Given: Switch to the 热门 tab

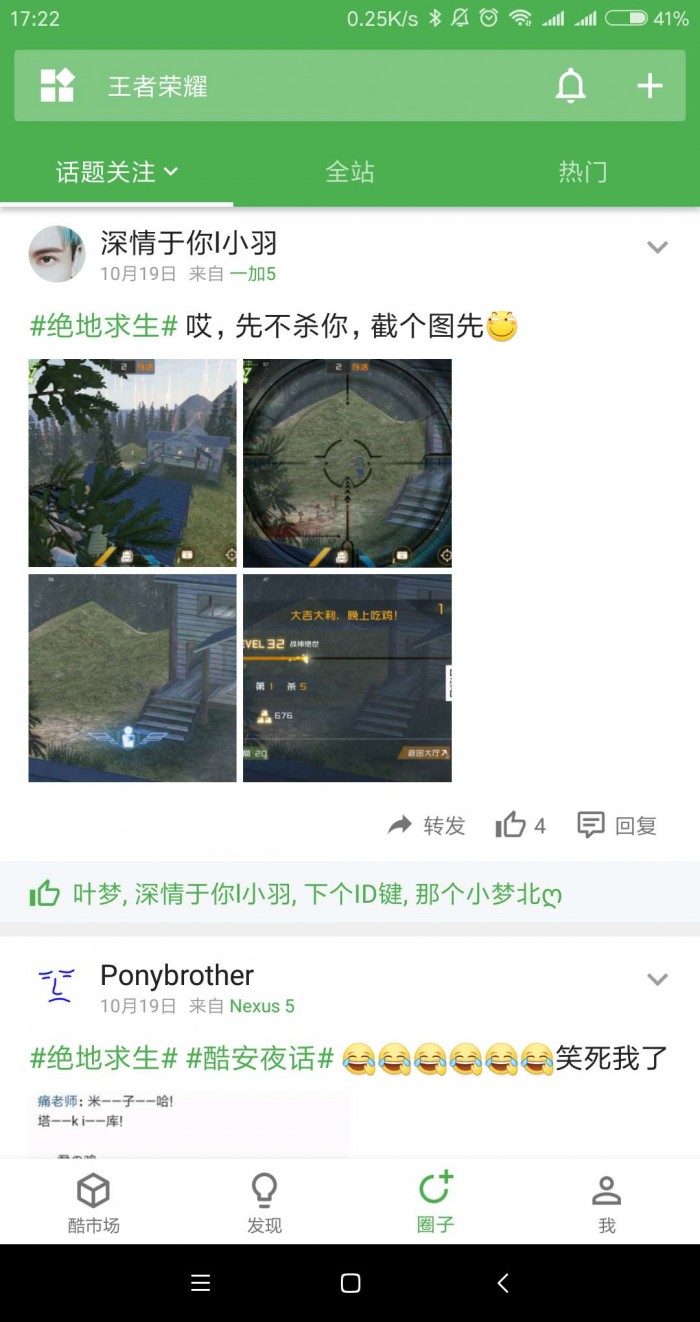Looking at the screenshot, I should tap(583, 172).
